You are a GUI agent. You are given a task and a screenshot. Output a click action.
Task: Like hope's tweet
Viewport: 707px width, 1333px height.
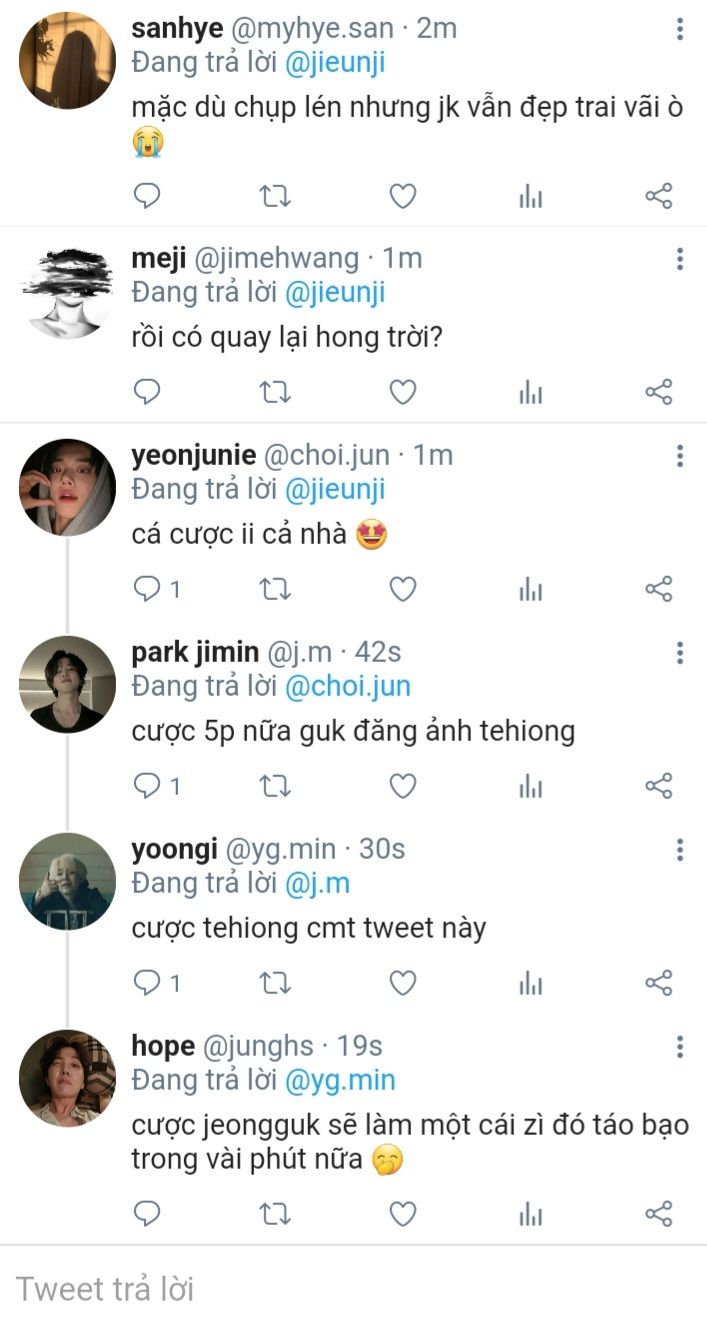[402, 1215]
